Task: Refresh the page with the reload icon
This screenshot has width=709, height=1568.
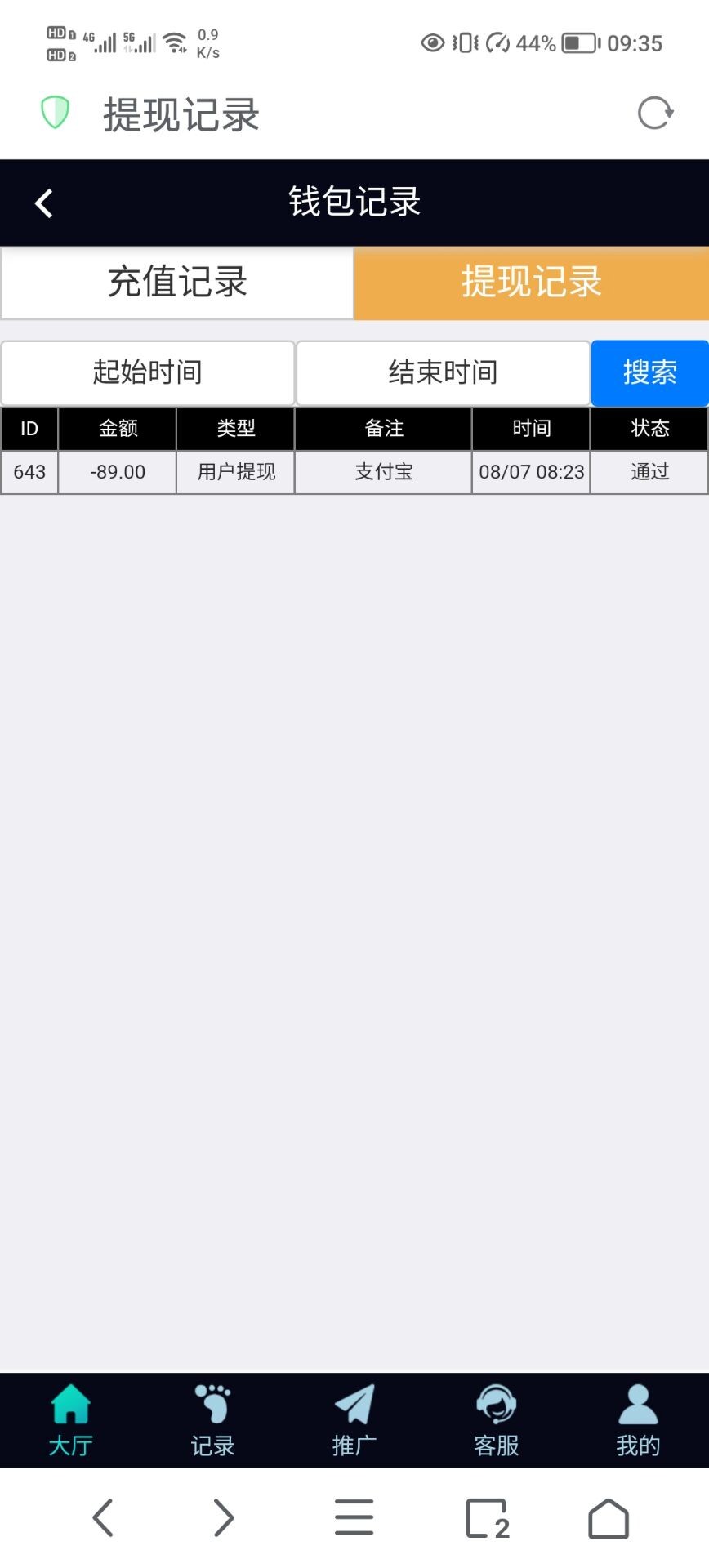Action: 655,114
